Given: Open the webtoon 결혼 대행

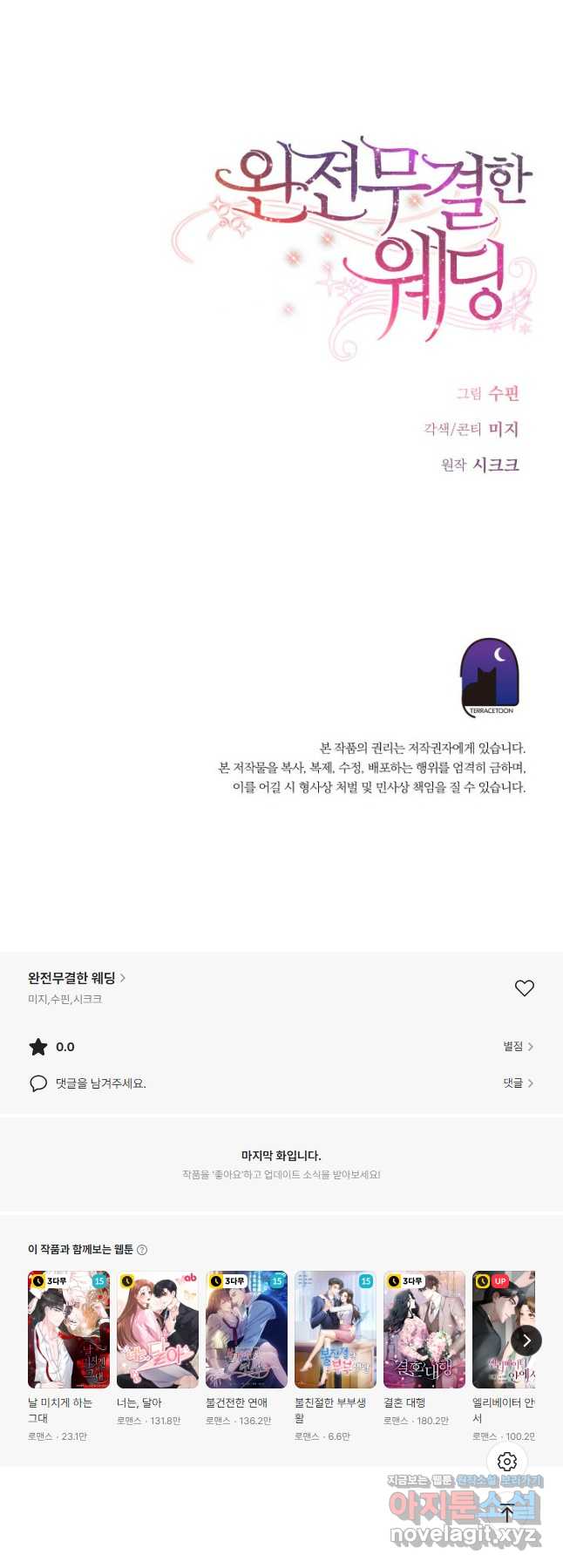Looking at the screenshot, I should pyautogui.click(x=424, y=1329).
